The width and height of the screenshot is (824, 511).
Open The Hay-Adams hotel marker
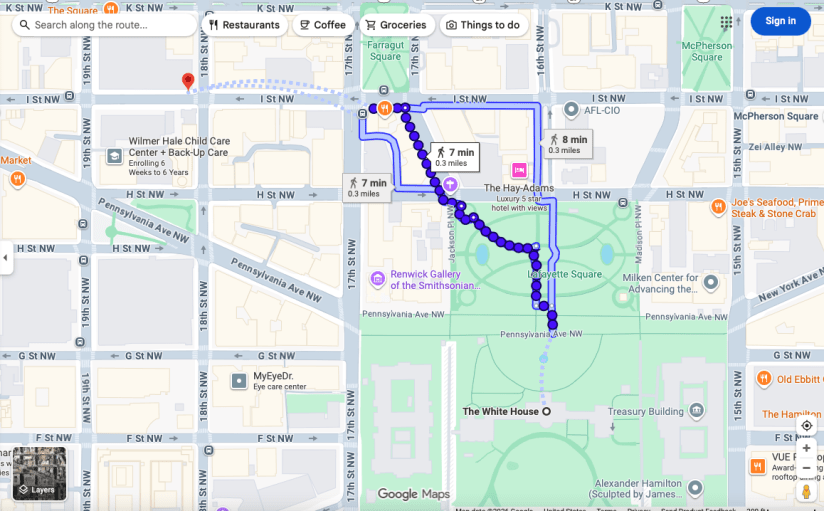pyautogui.click(x=519, y=169)
